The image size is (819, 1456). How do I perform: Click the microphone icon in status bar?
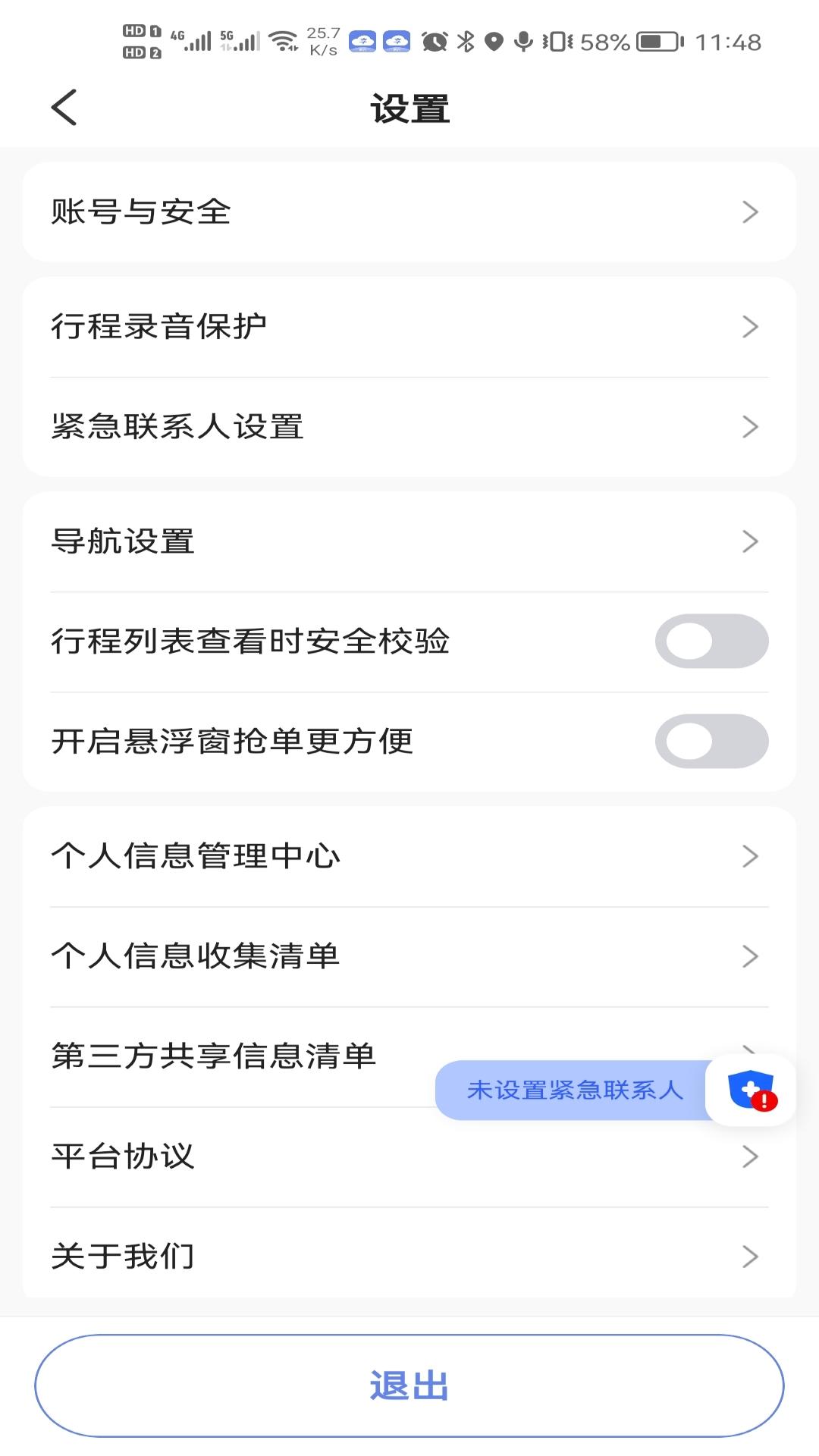click(523, 41)
